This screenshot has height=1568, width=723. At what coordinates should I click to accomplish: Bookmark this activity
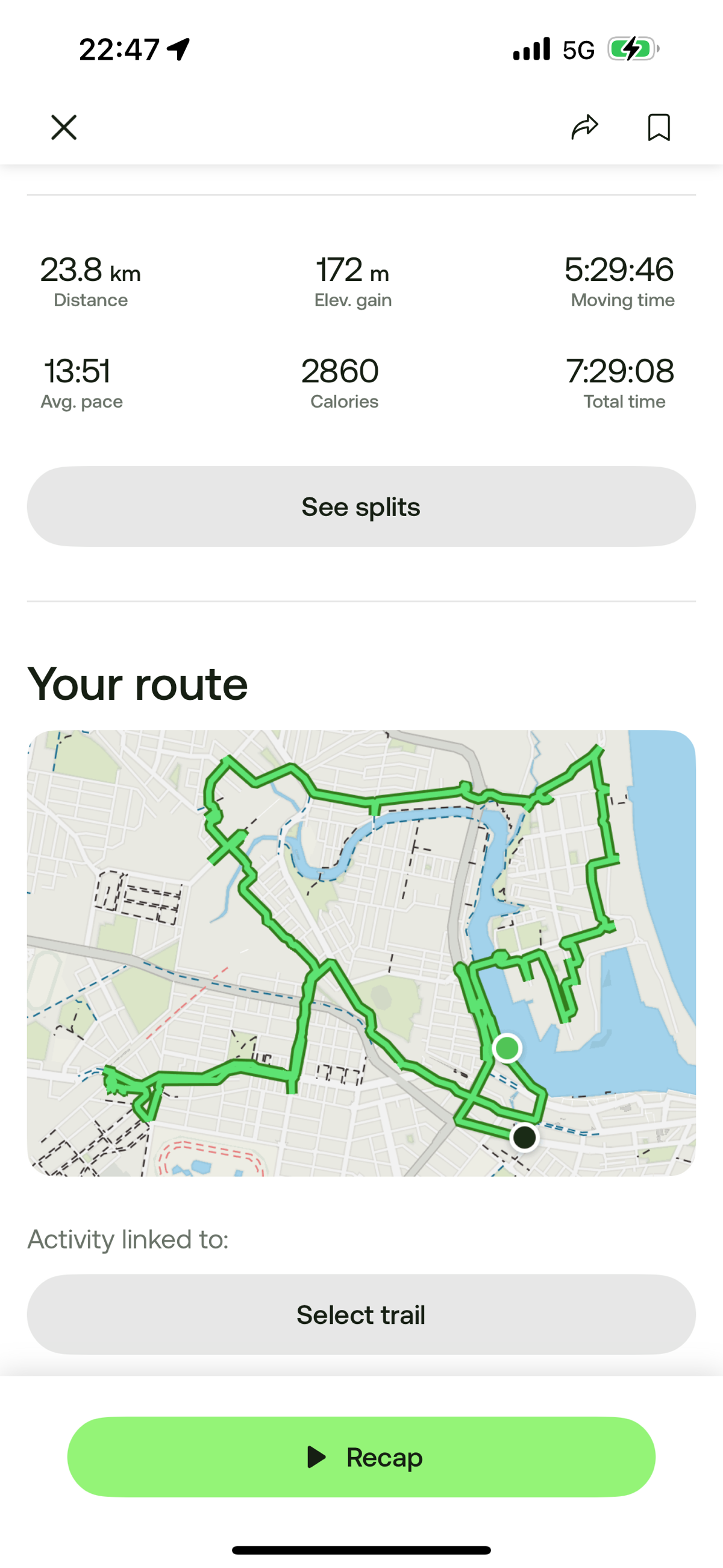click(659, 127)
